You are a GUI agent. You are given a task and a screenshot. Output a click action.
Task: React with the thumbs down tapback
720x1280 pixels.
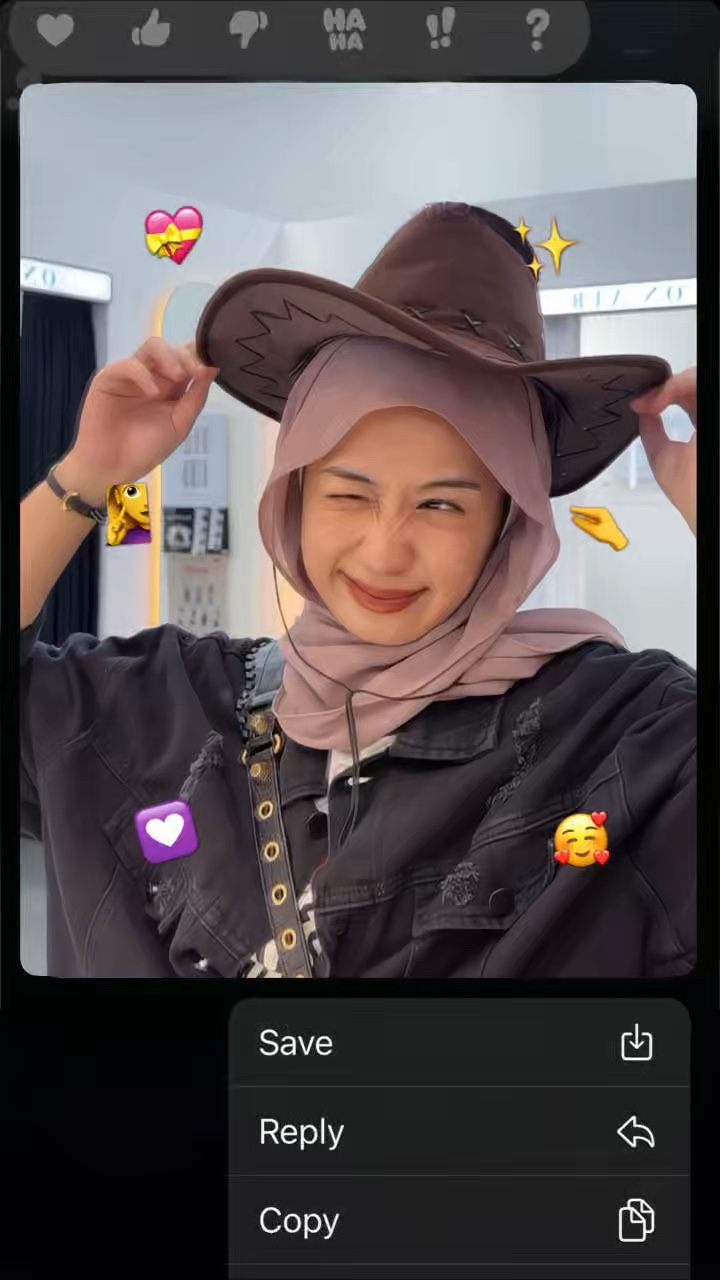pyautogui.click(x=247, y=30)
